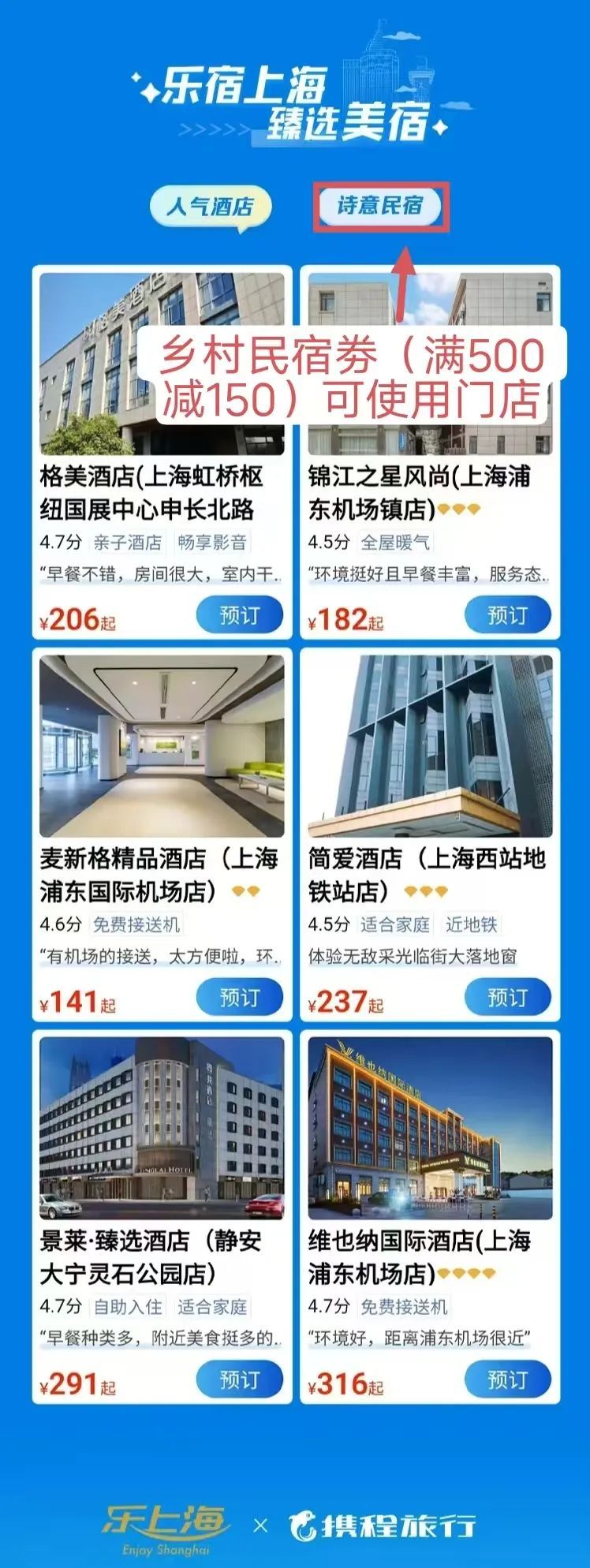Book 简爱酒店 at ¥237
Image resolution: width=590 pixels, height=1568 pixels.
(507, 998)
